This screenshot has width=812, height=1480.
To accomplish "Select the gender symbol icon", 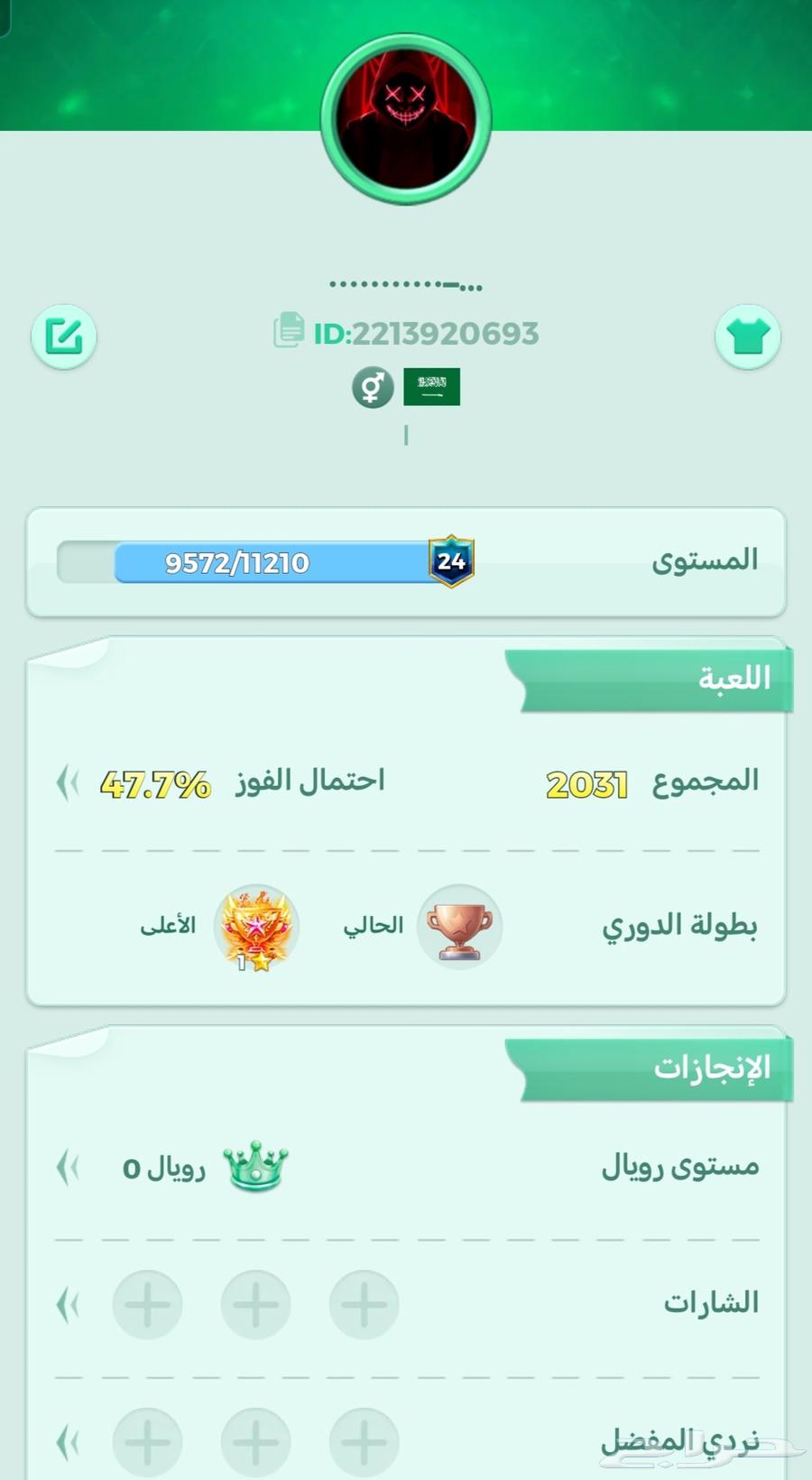I will coord(373,386).
